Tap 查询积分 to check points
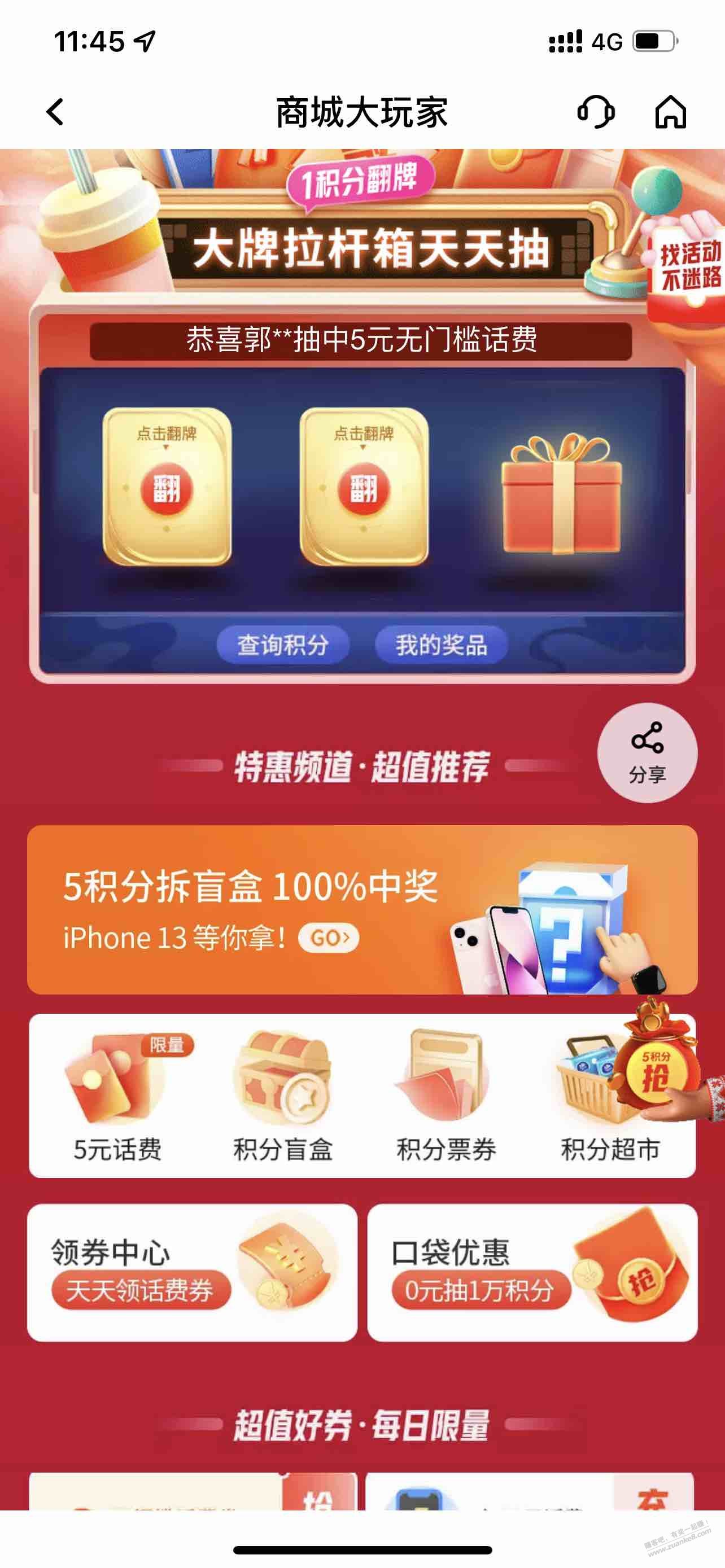 tap(283, 645)
